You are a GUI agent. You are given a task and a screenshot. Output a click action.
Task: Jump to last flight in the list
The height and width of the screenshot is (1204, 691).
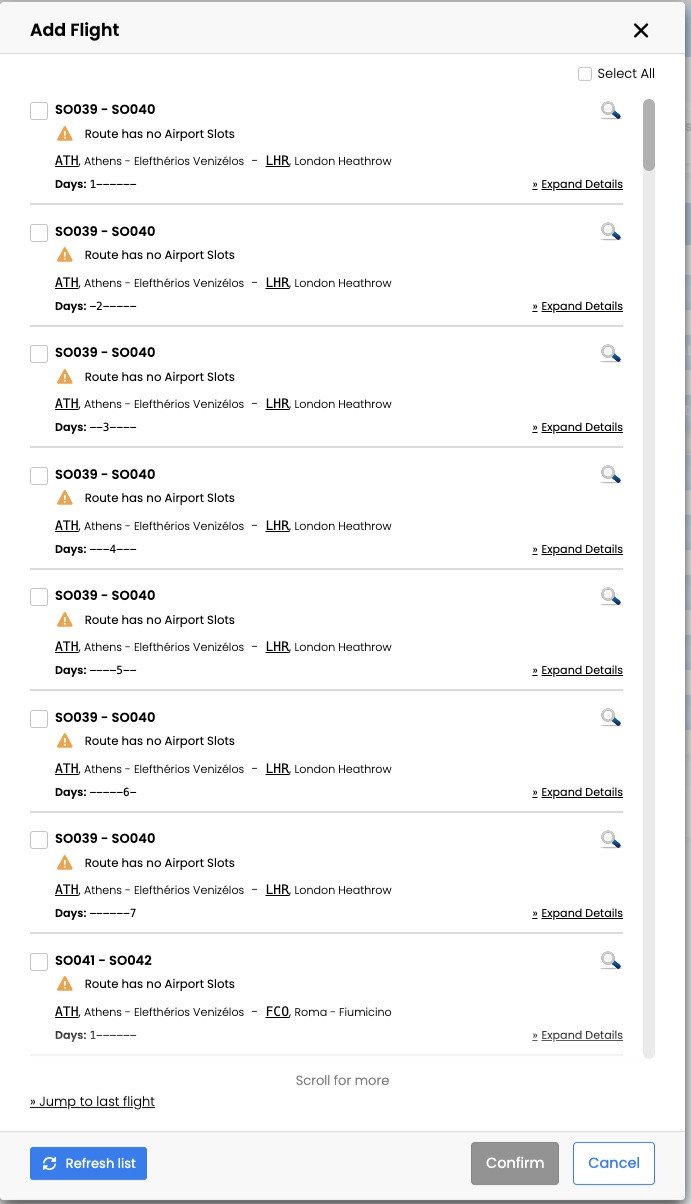click(x=93, y=1102)
